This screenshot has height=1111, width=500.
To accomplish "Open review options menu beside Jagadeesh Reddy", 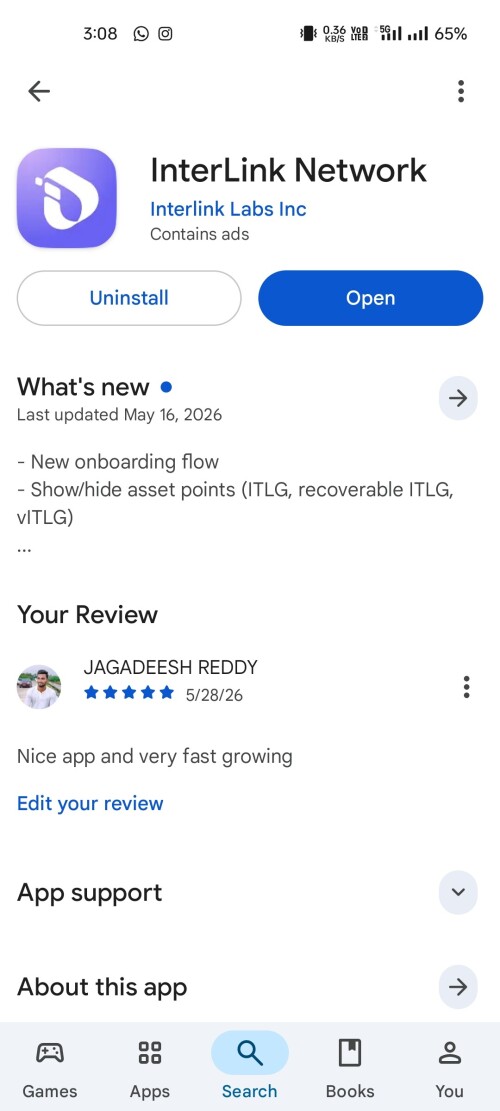I will click(x=466, y=687).
